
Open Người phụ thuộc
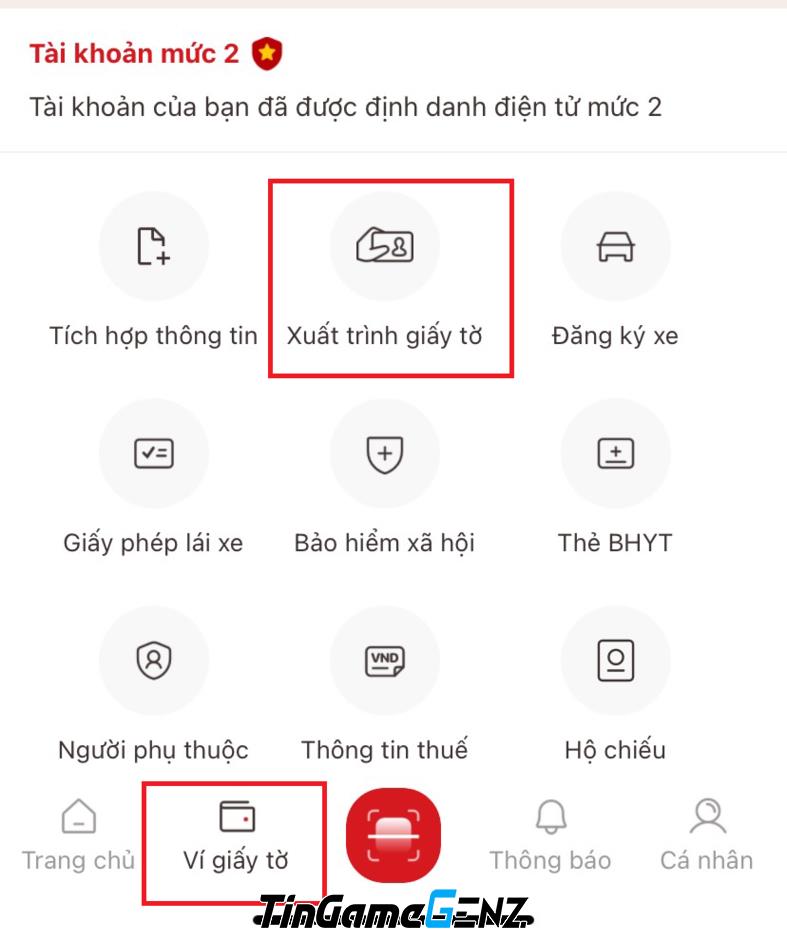pos(153,660)
